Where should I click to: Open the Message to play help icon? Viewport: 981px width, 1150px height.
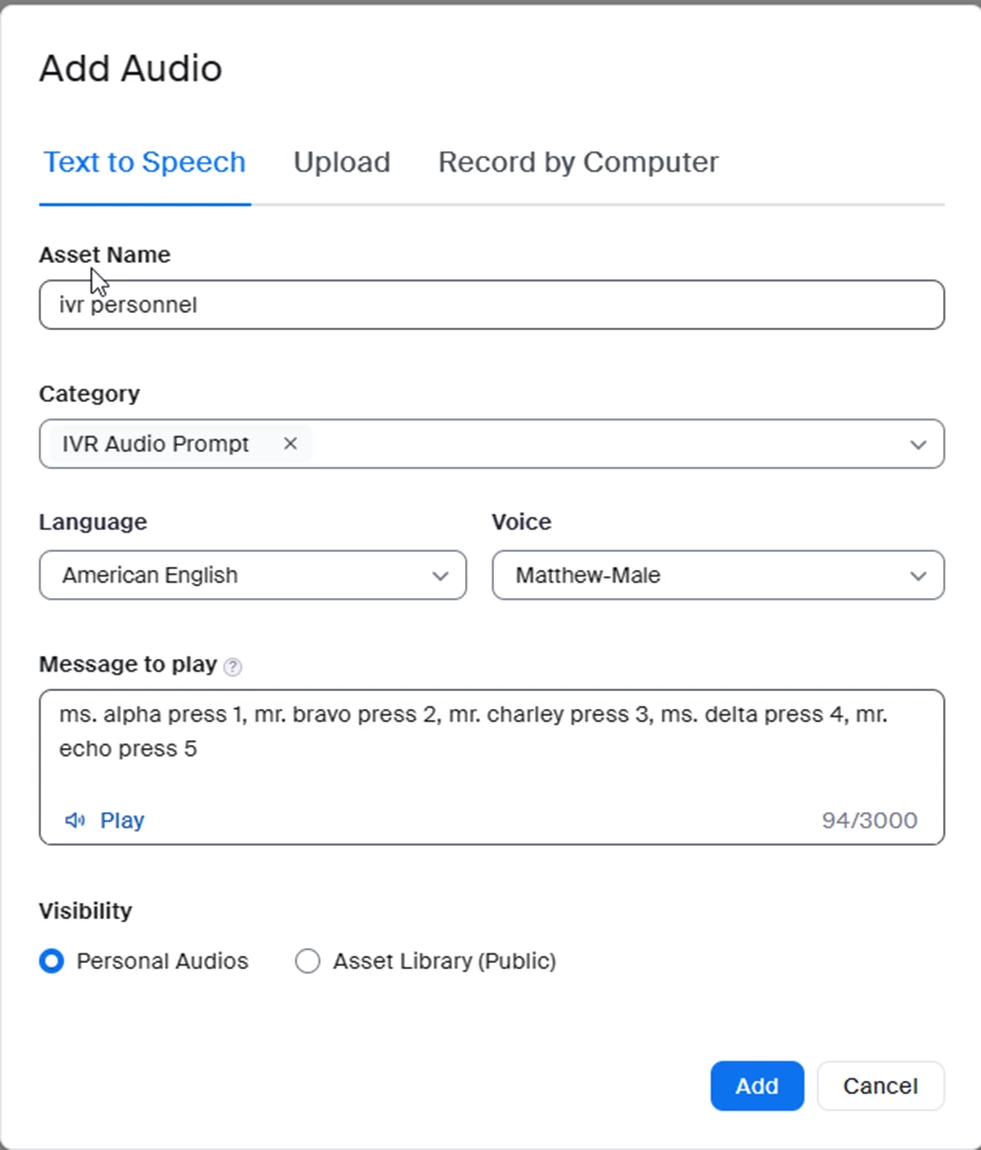pyautogui.click(x=233, y=667)
